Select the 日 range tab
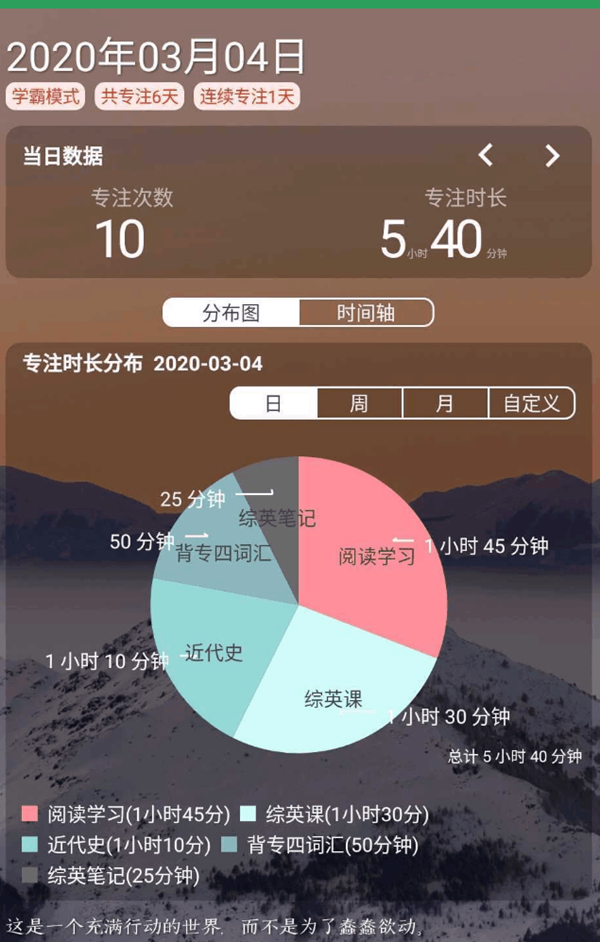 pyautogui.click(x=274, y=403)
